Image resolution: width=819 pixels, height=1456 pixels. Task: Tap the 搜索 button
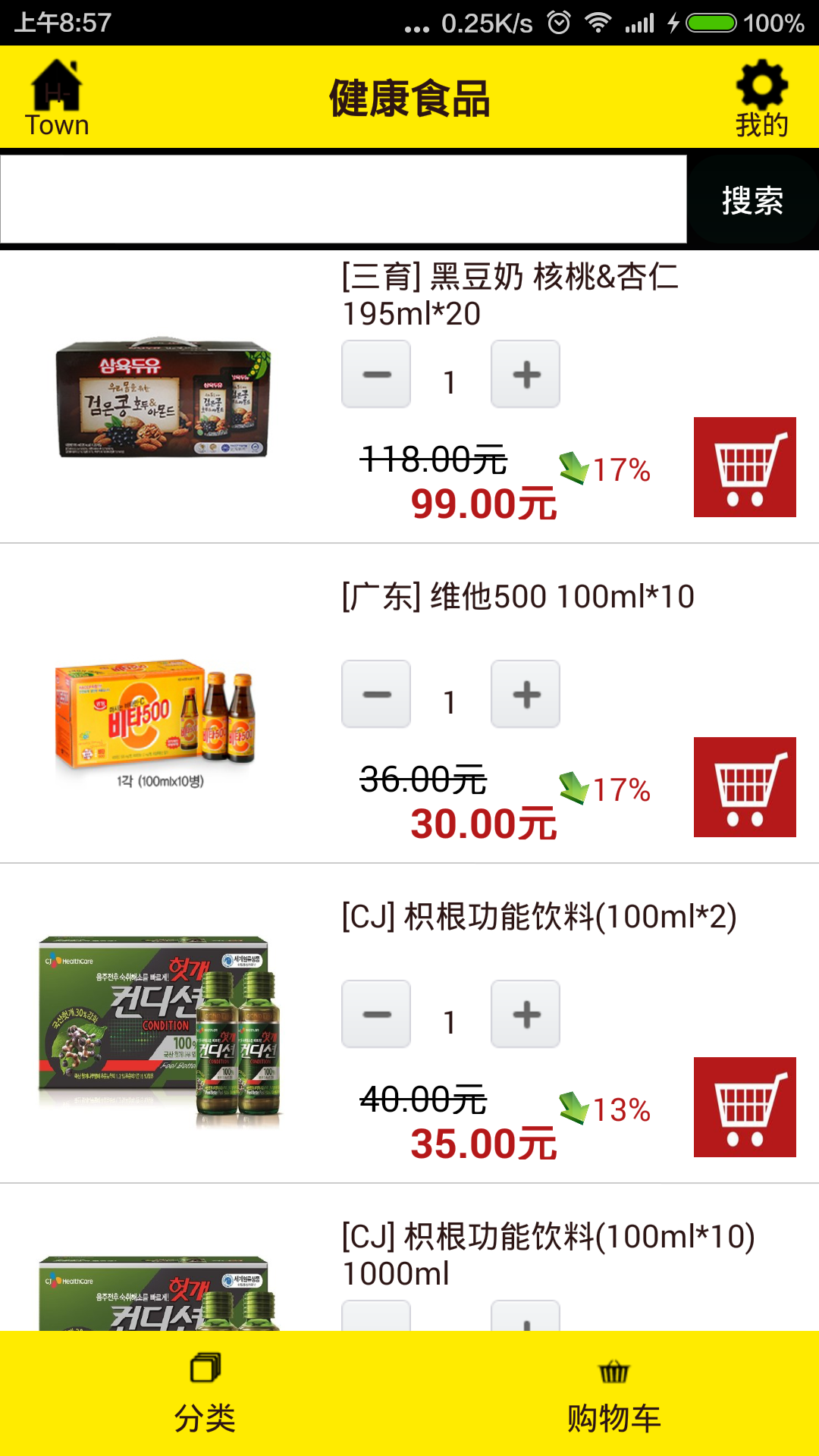click(x=752, y=200)
